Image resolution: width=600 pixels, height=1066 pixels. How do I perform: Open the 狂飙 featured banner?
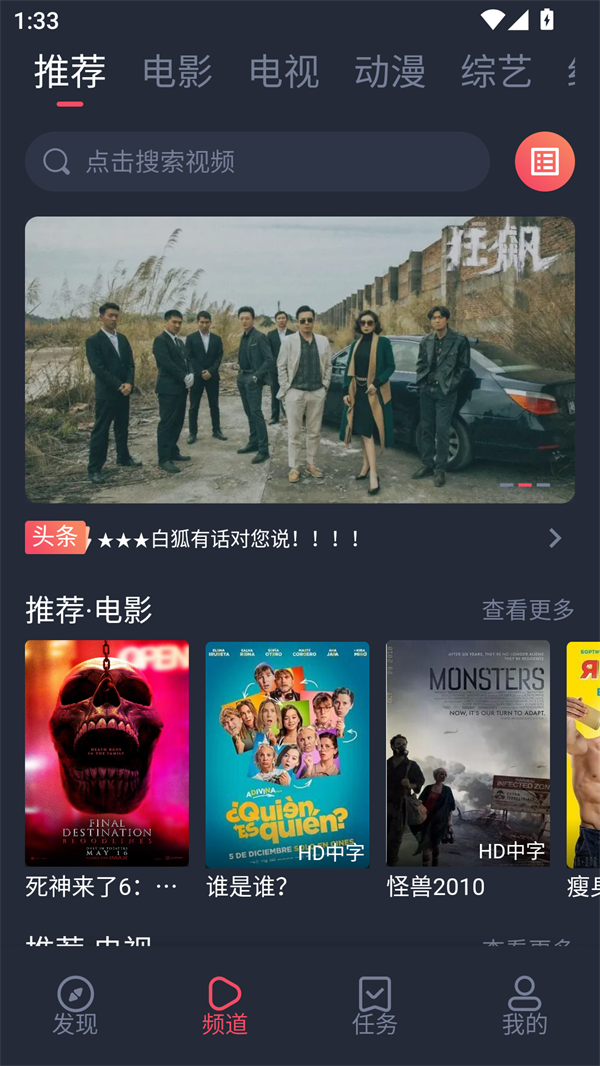tap(300, 360)
